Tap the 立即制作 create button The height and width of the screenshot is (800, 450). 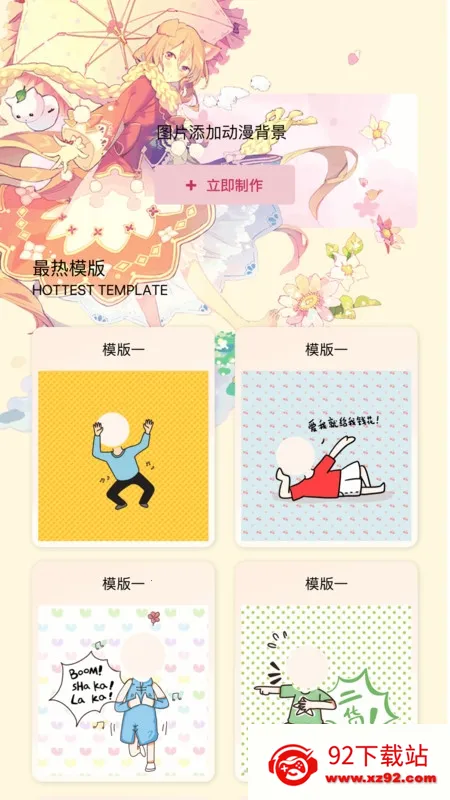coord(225,185)
